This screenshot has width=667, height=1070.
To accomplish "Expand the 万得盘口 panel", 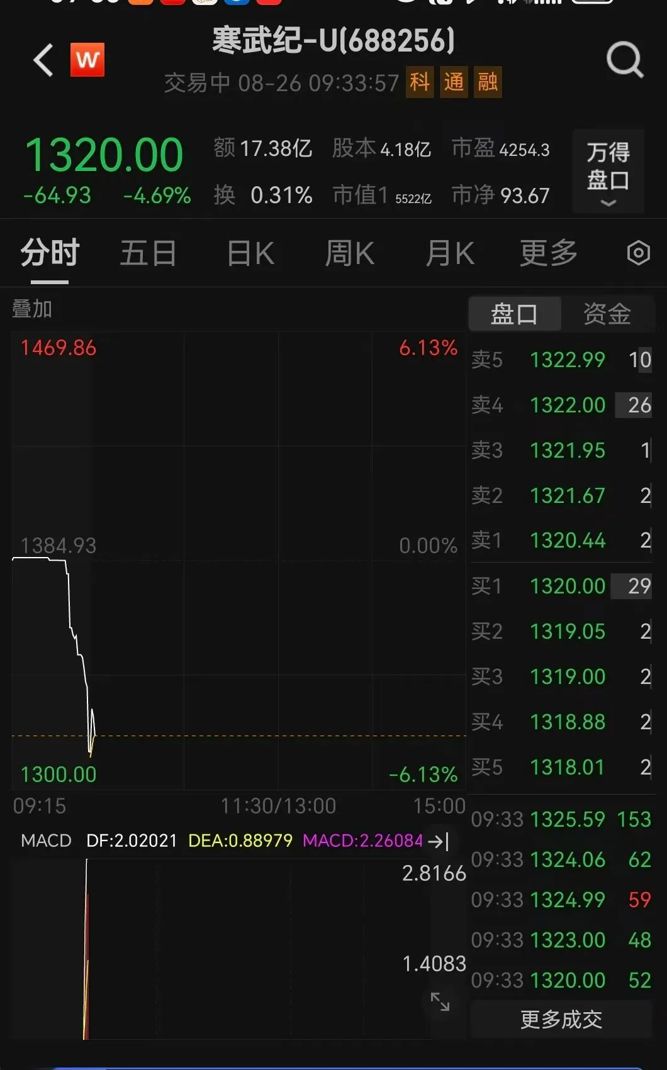I will pos(608,171).
